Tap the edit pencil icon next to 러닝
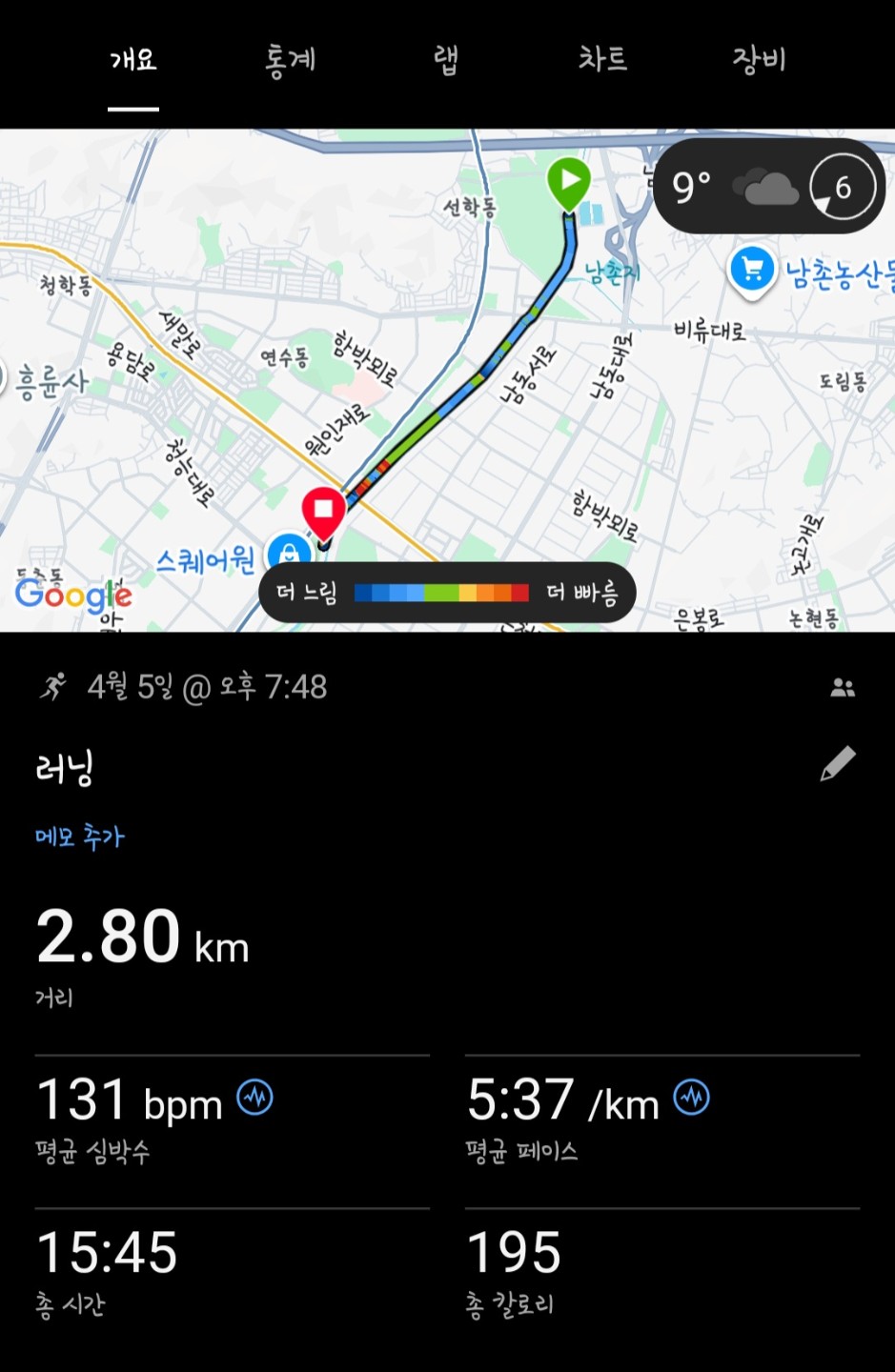Image resolution: width=895 pixels, height=1372 pixels. (x=837, y=763)
